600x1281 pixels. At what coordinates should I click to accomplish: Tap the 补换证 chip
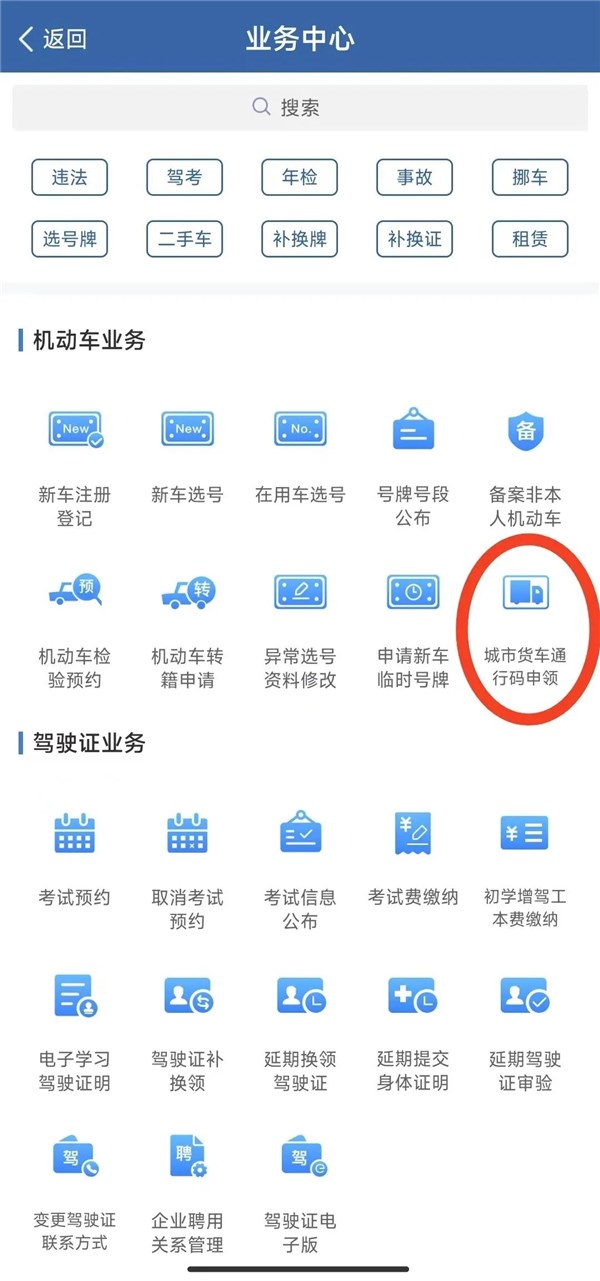[x=415, y=239]
